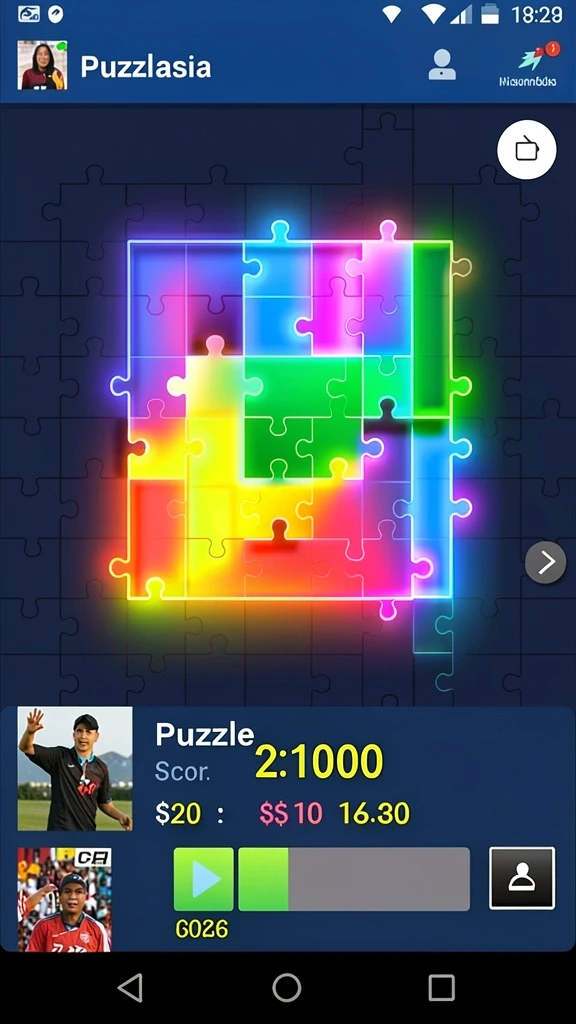Go to next puzzle with the arrow button
Viewport: 576px width, 1024px height.
point(545,562)
